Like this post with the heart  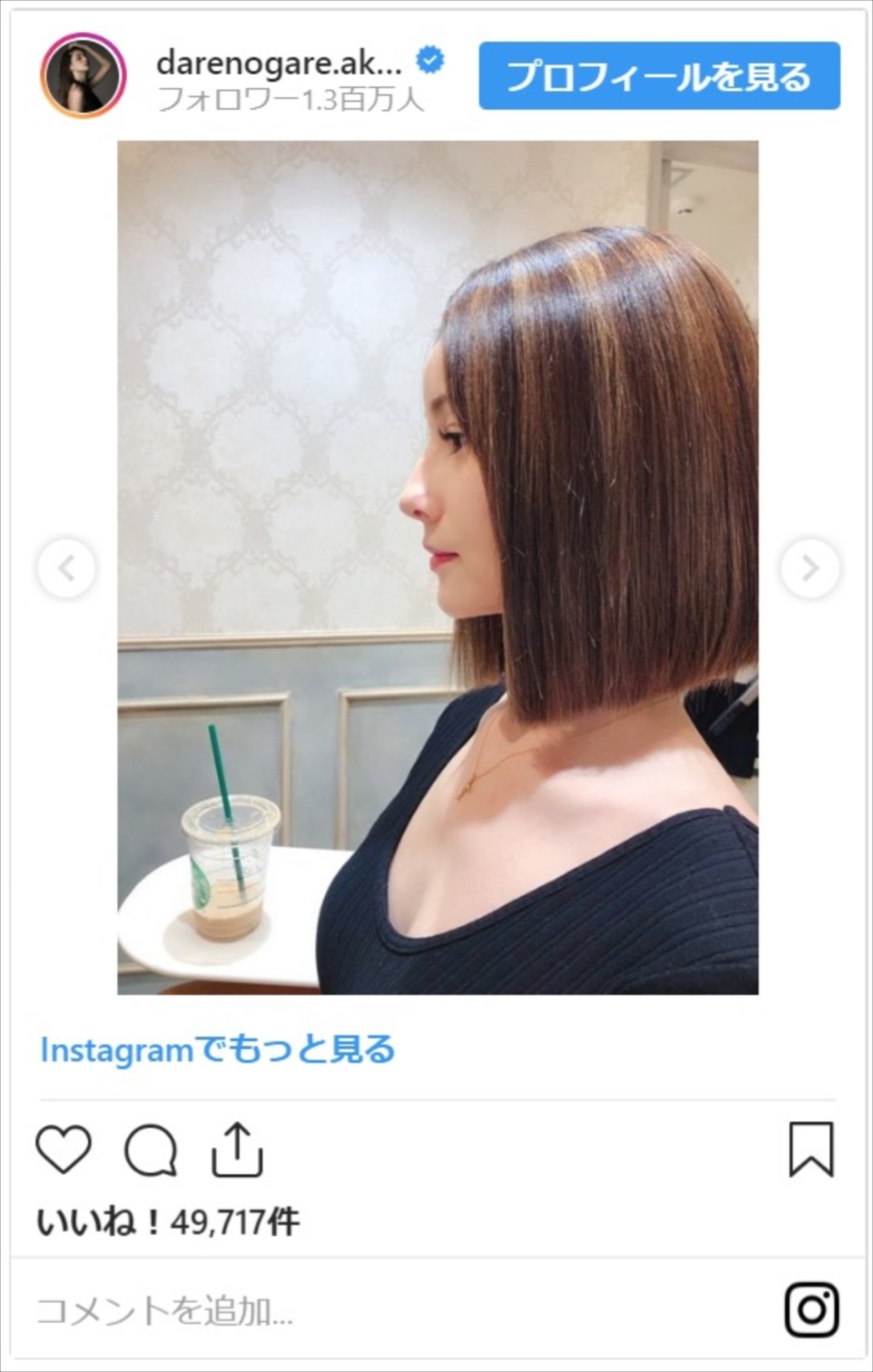click(x=64, y=1150)
